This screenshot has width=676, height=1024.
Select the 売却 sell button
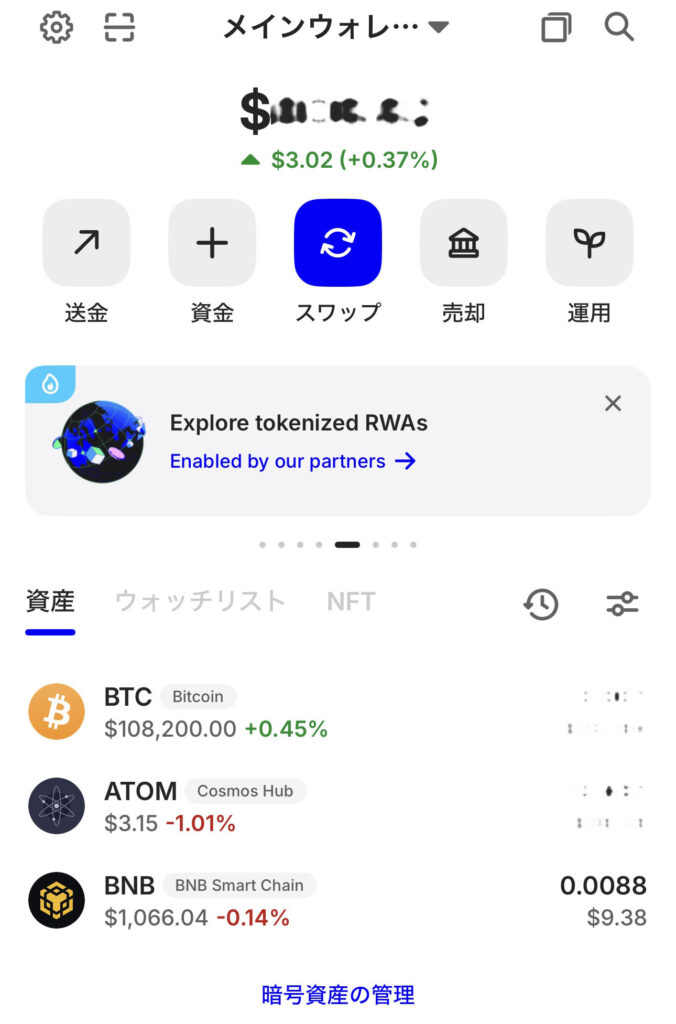[463, 243]
